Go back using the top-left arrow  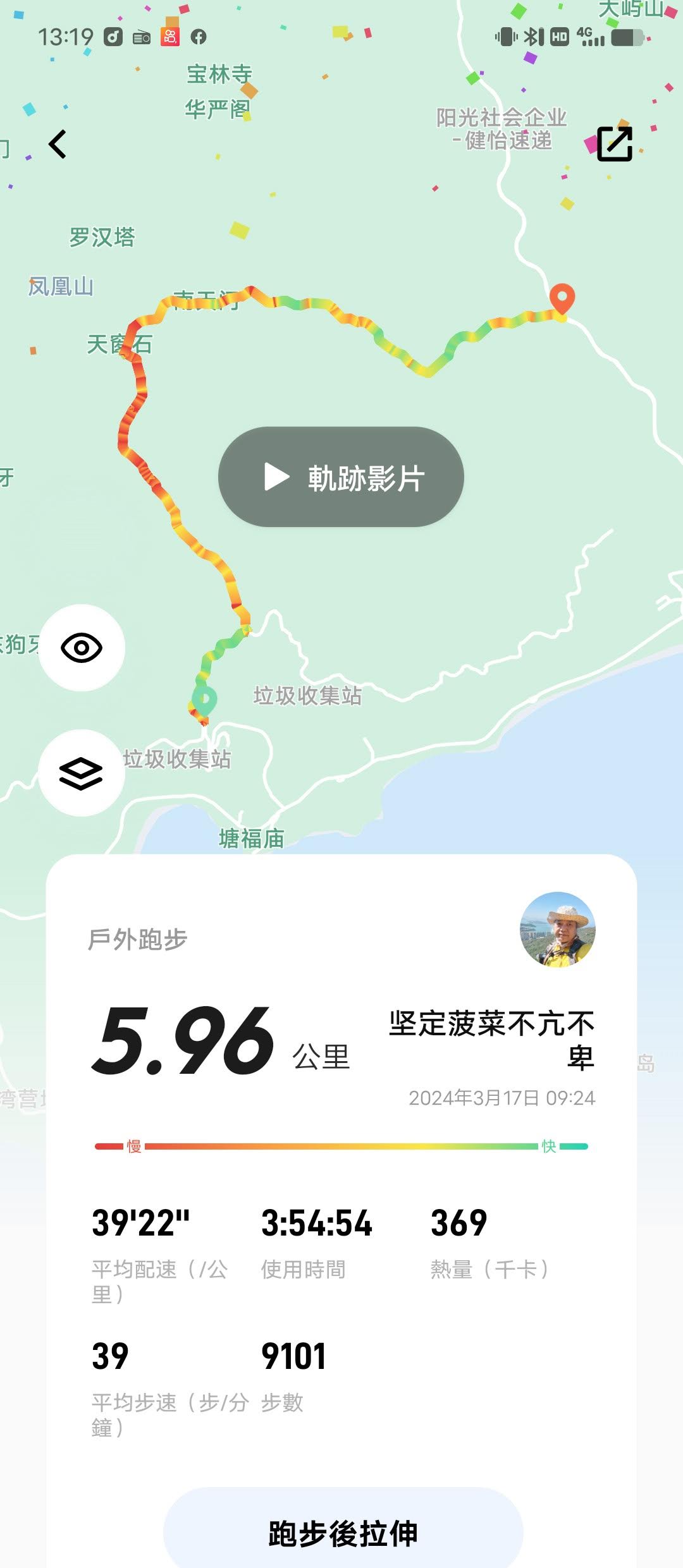point(58,145)
